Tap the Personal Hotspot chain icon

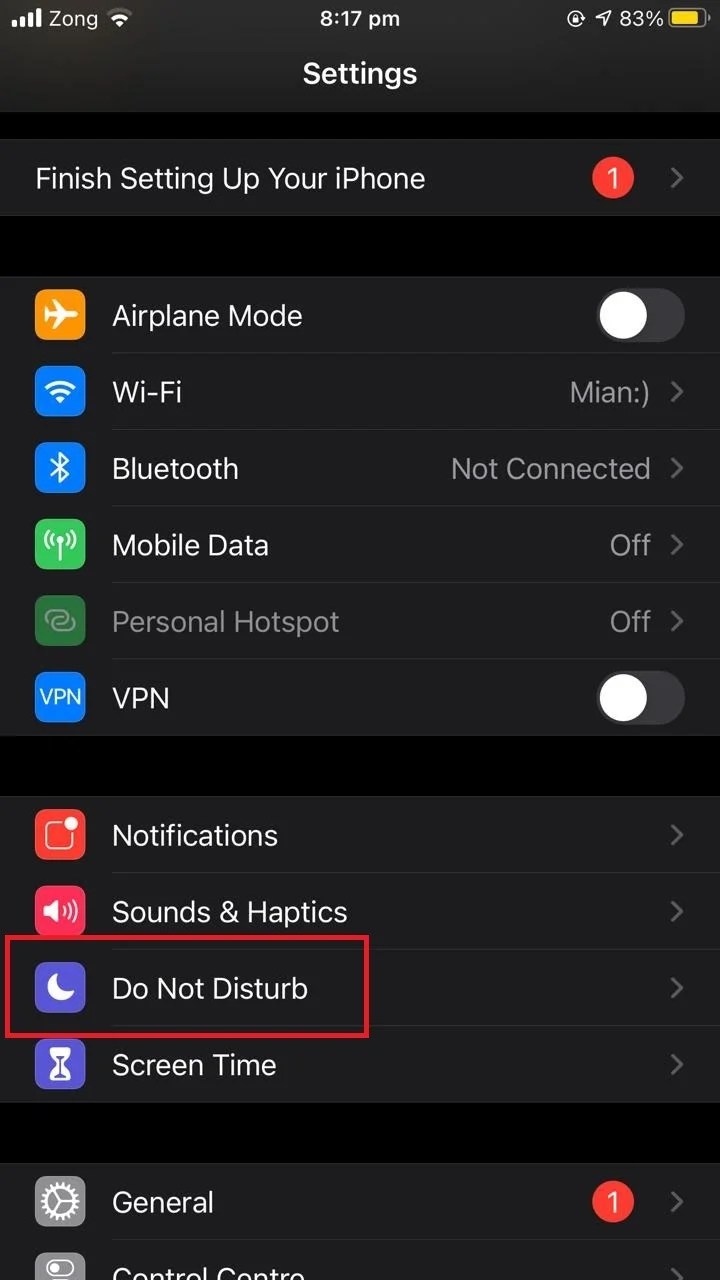(x=61, y=621)
